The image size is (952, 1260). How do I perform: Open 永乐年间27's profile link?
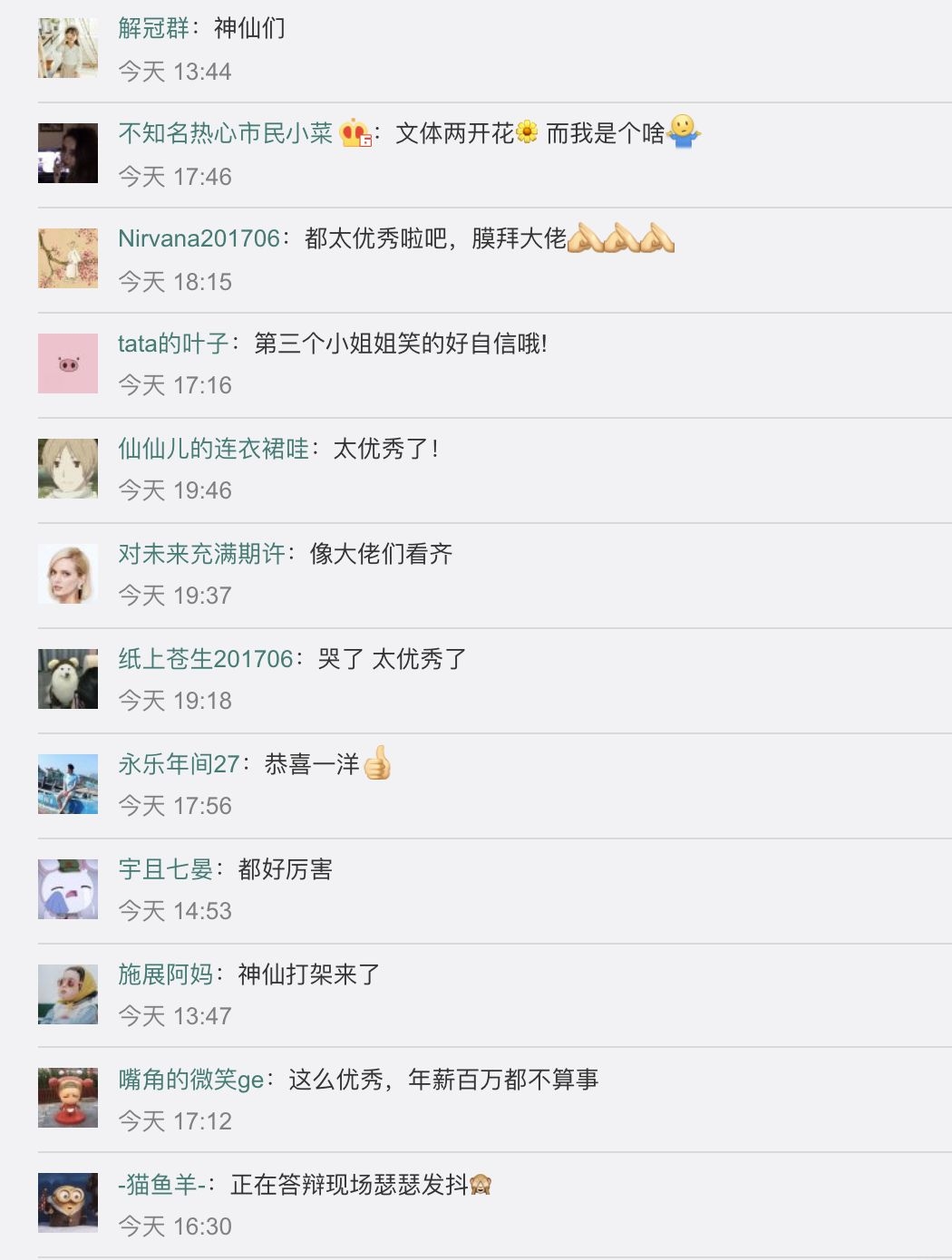pos(178,764)
